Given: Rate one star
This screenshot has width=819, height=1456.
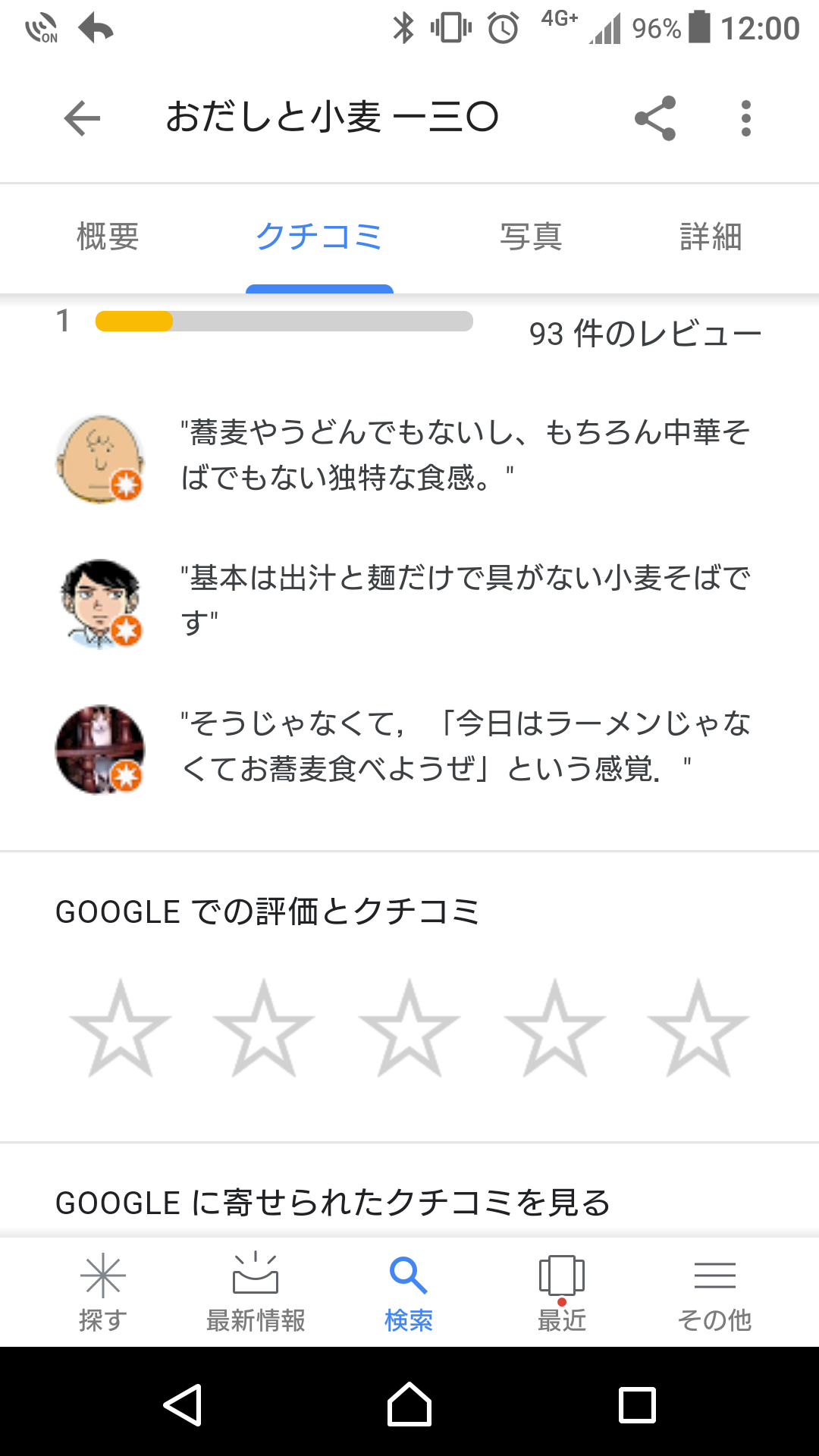Looking at the screenshot, I should pos(120,1028).
